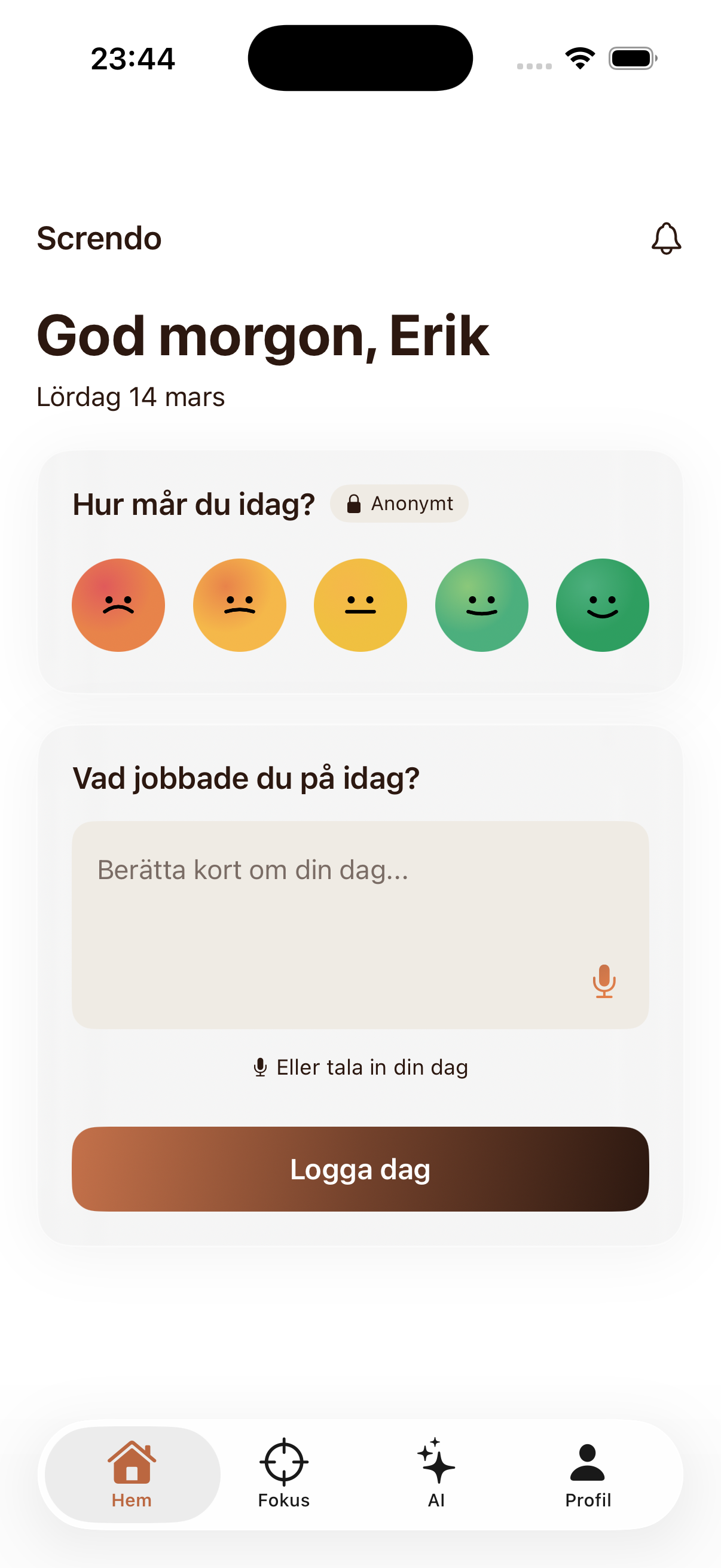Select the dark green happiest mood face
Image resolution: width=721 pixels, height=1568 pixels.
[x=602, y=605]
